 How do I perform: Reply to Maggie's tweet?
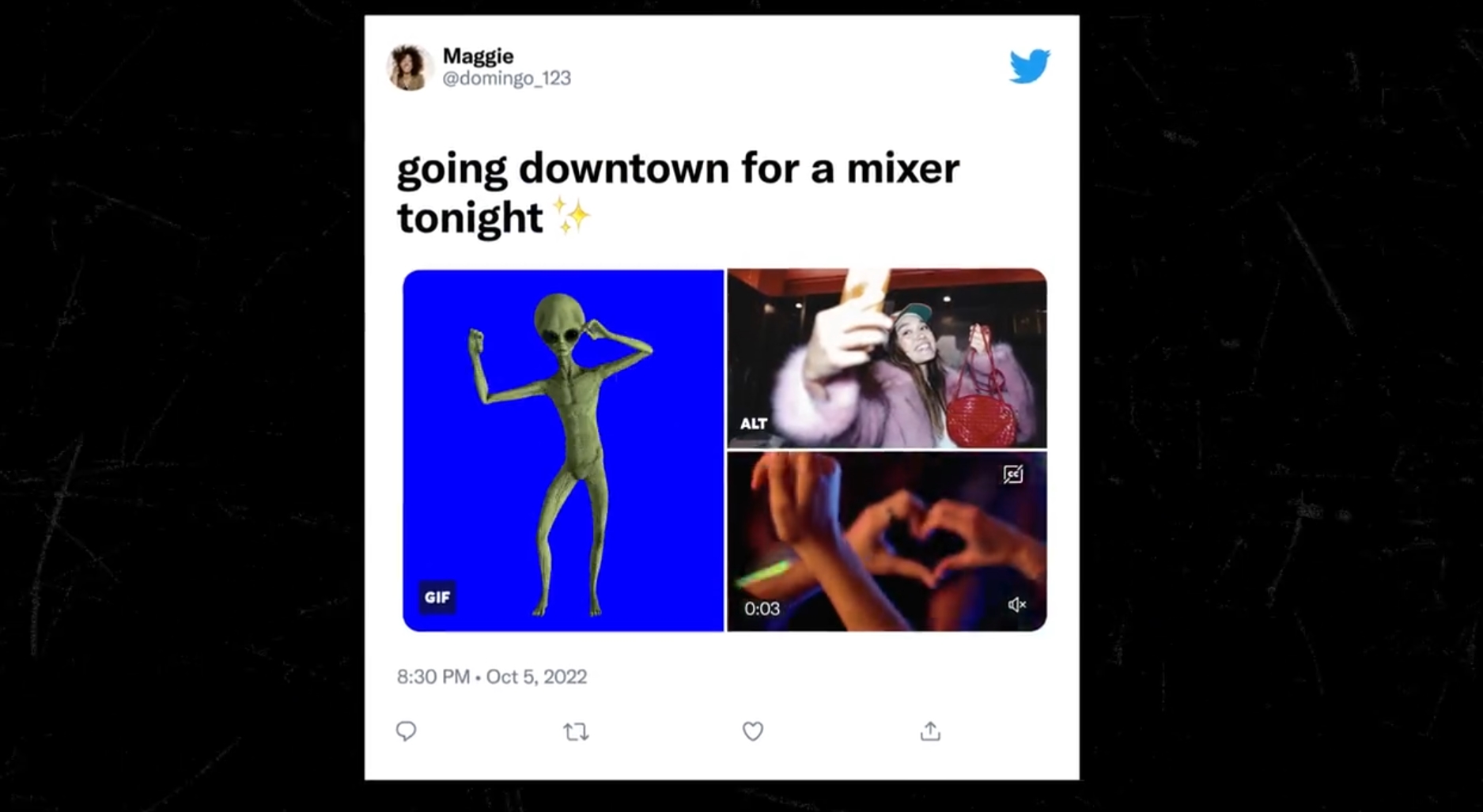coord(406,731)
